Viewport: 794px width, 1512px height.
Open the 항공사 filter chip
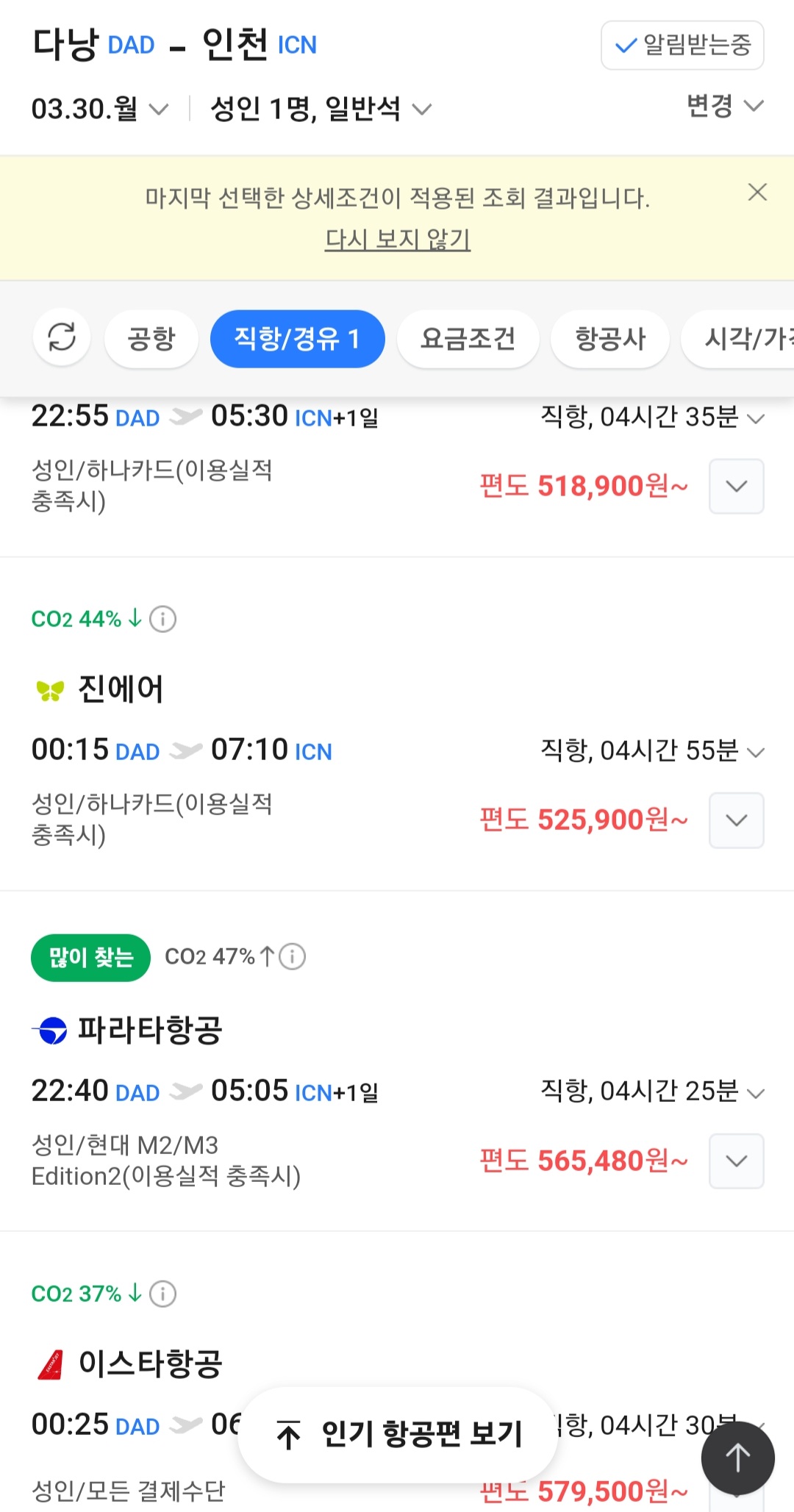click(x=609, y=339)
